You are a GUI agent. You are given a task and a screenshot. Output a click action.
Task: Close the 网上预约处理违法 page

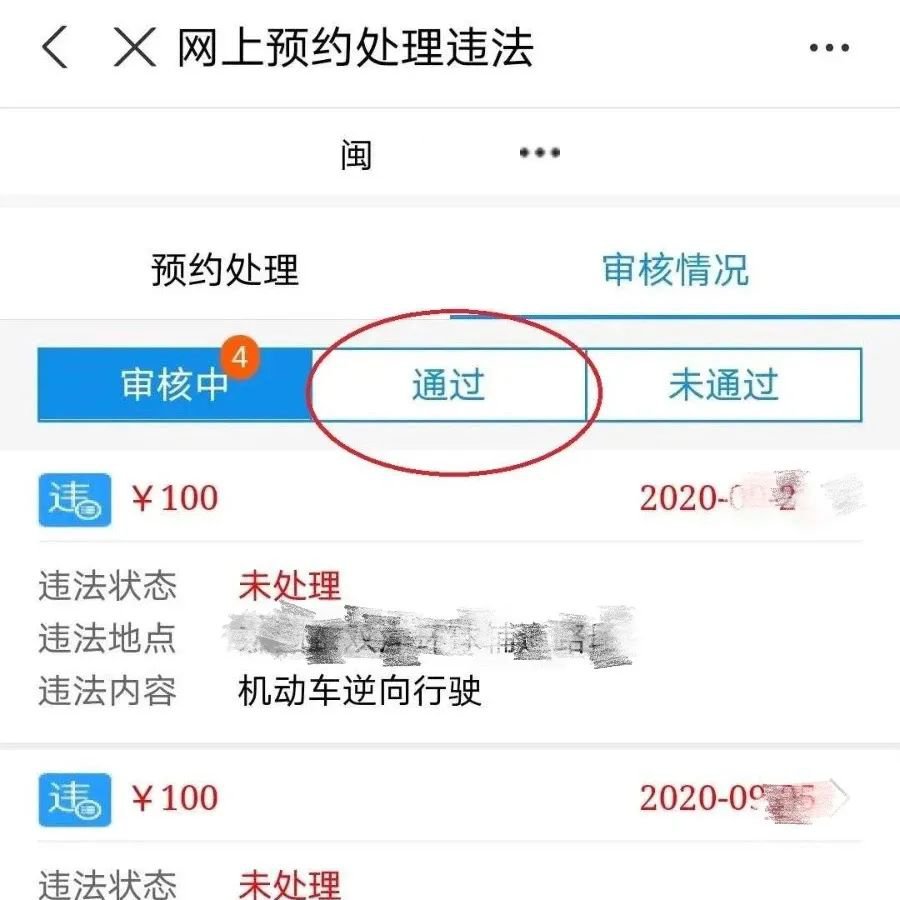tap(133, 48)
